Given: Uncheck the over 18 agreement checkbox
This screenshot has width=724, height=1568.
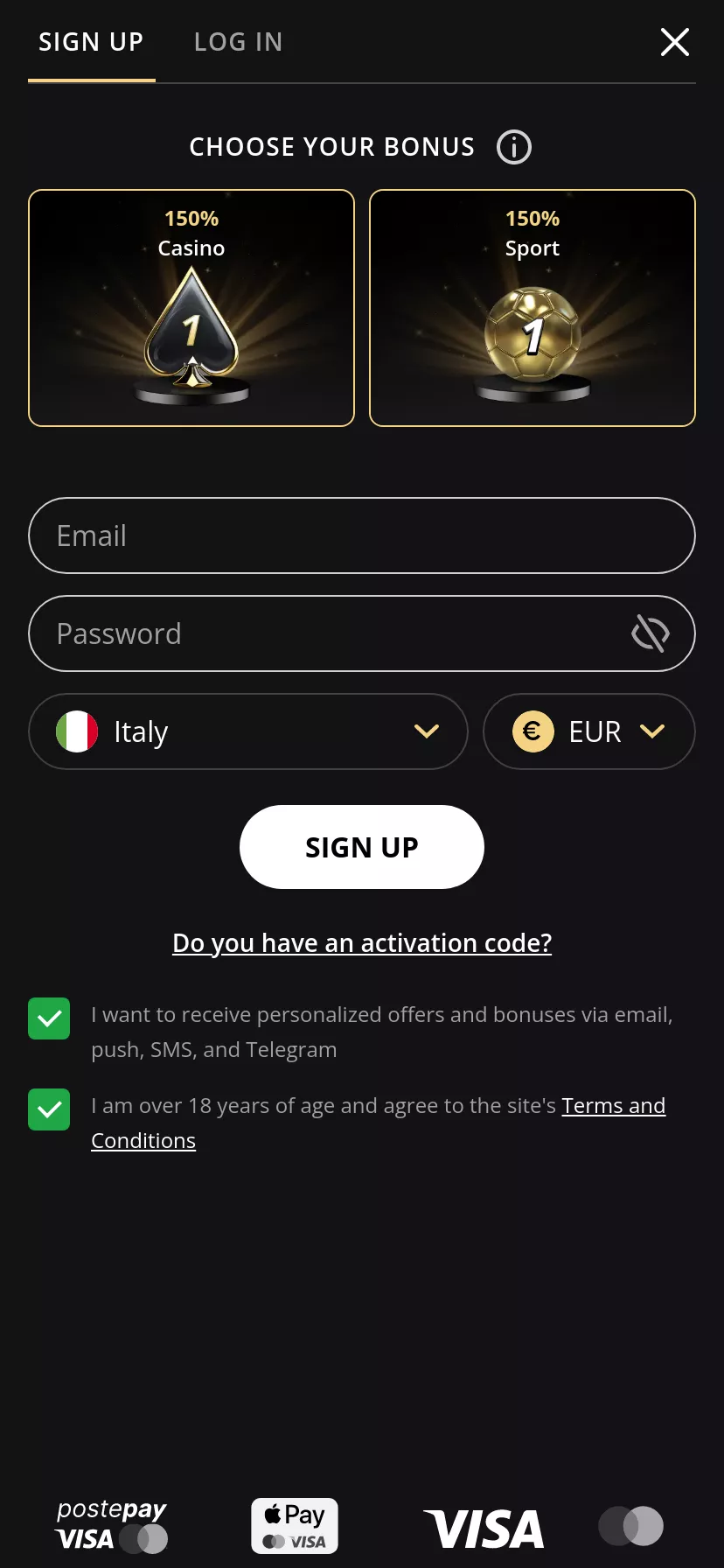Looking at the screenshot, I should click(x=49, y=1109).
